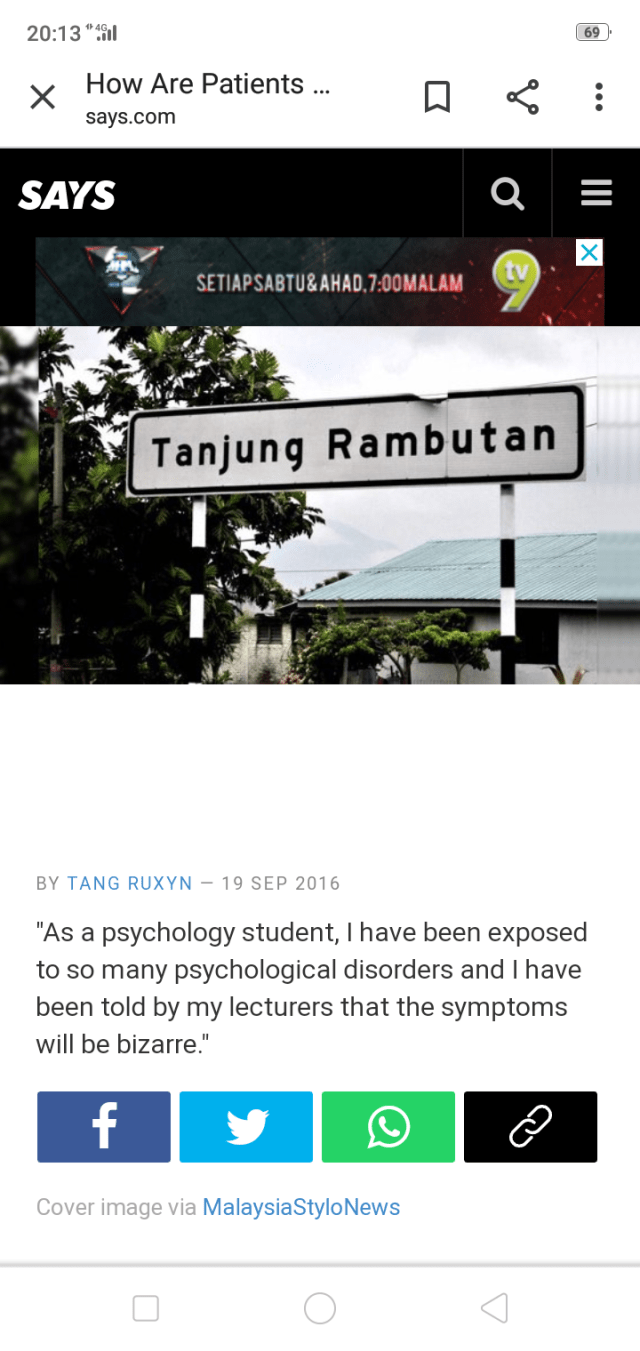View author Tang Ruxyn's profile
The image size is (640, 1351).
[x=129, y=883]
